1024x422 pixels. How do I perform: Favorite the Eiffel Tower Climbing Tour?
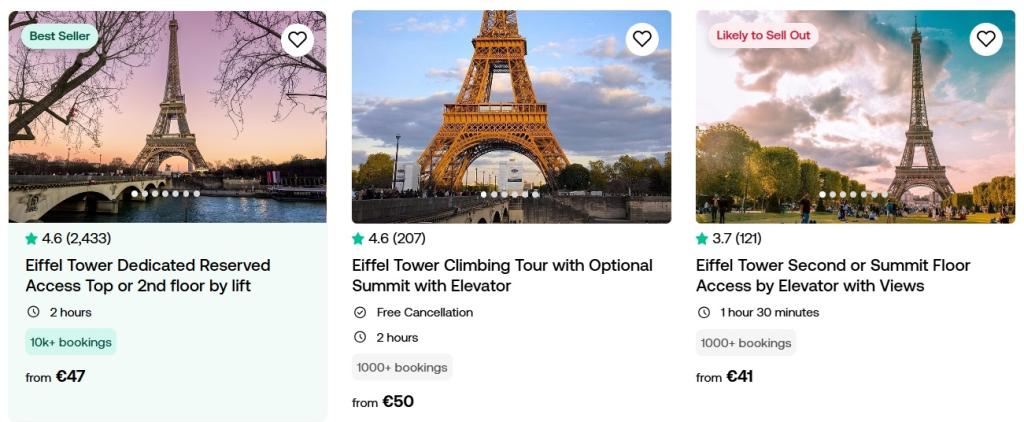[x=642, y=40]
